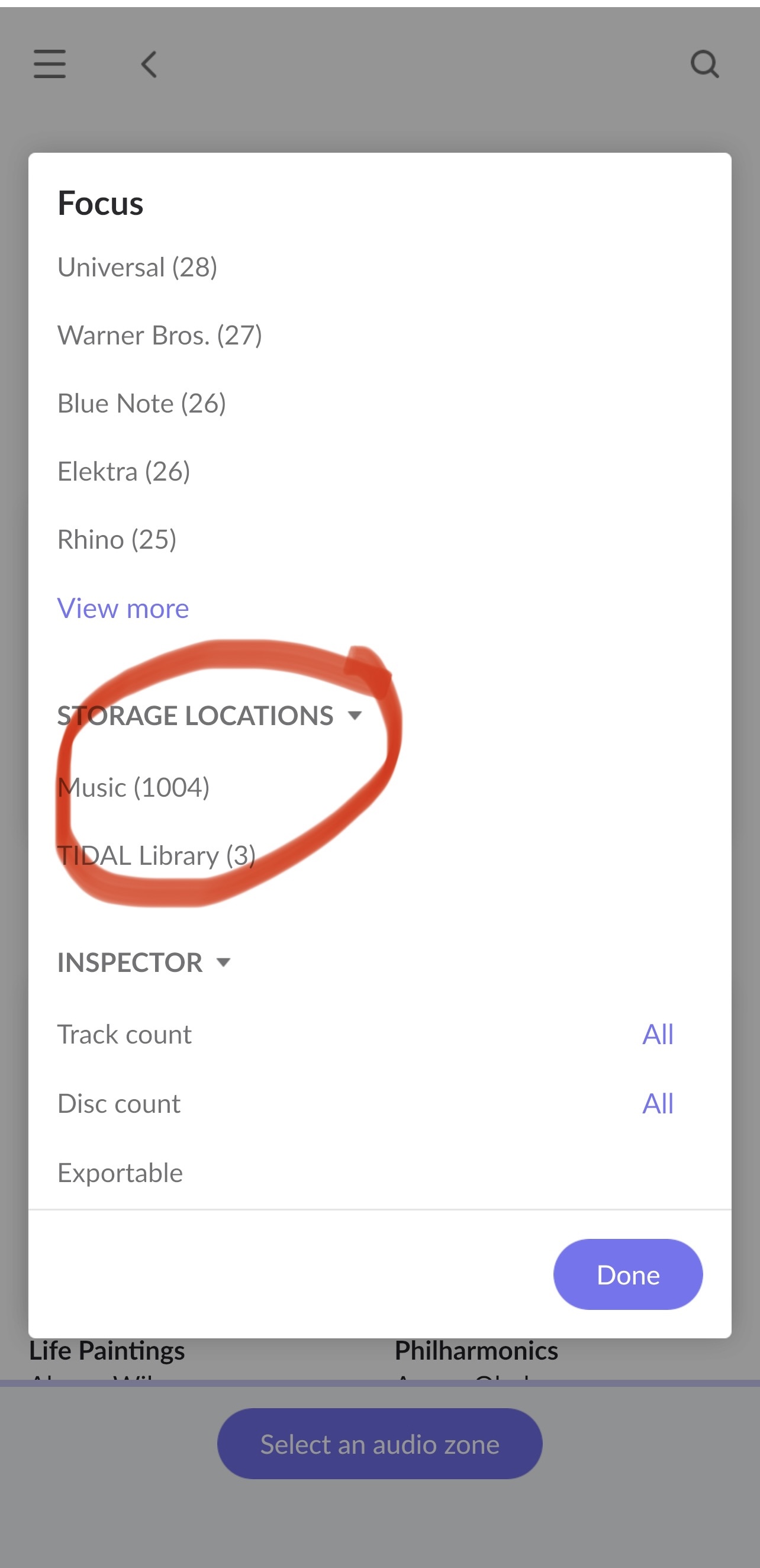The image size is (760, 1568).
Task: Open search magnifier icon
Action: (x=704, y=65)
